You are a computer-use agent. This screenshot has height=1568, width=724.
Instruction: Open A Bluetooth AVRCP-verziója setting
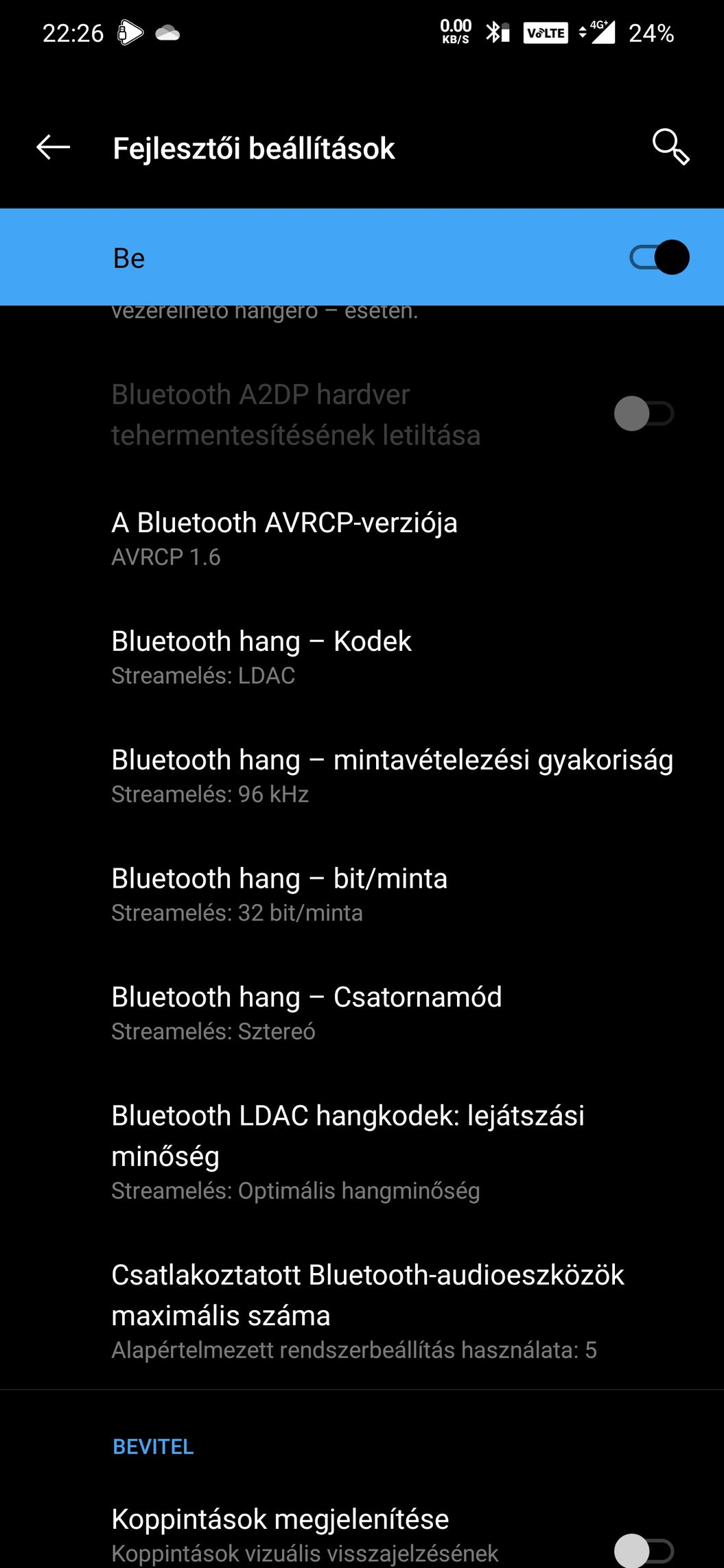[362, 538]
